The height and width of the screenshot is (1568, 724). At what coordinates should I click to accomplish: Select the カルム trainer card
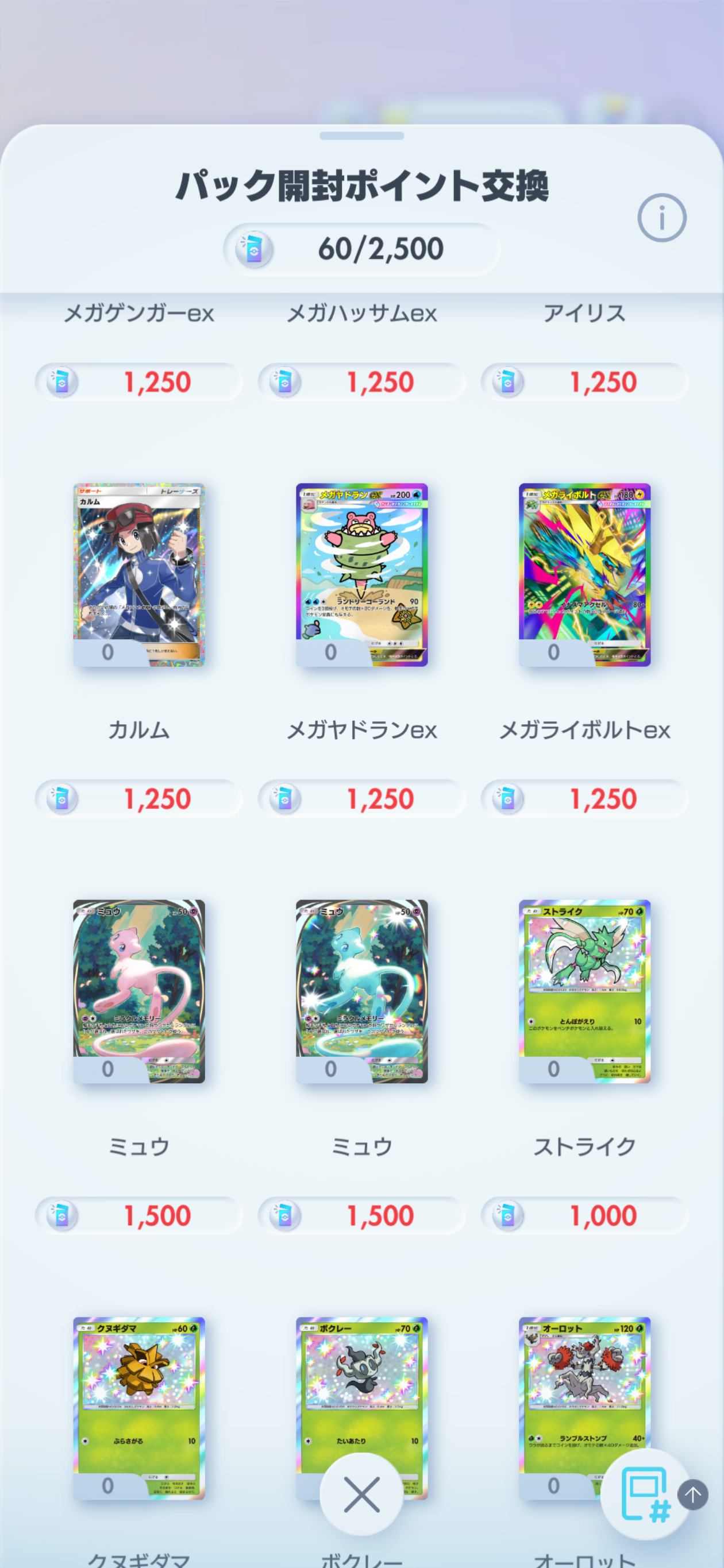[x=139, y=574]
